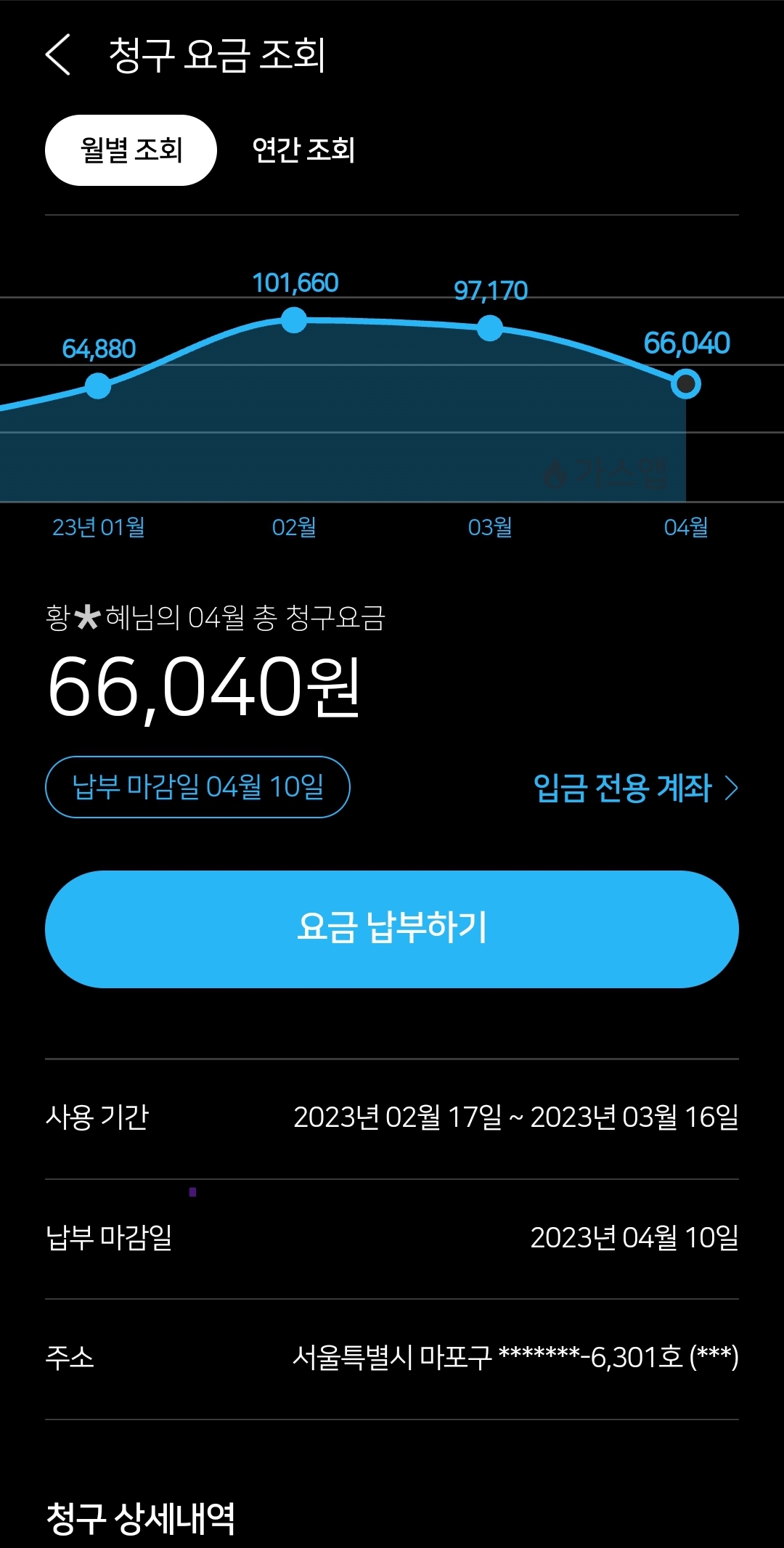Switch to the 연간 조회 tab
The height and width of the screenshot is (1548, 784).
303,150
